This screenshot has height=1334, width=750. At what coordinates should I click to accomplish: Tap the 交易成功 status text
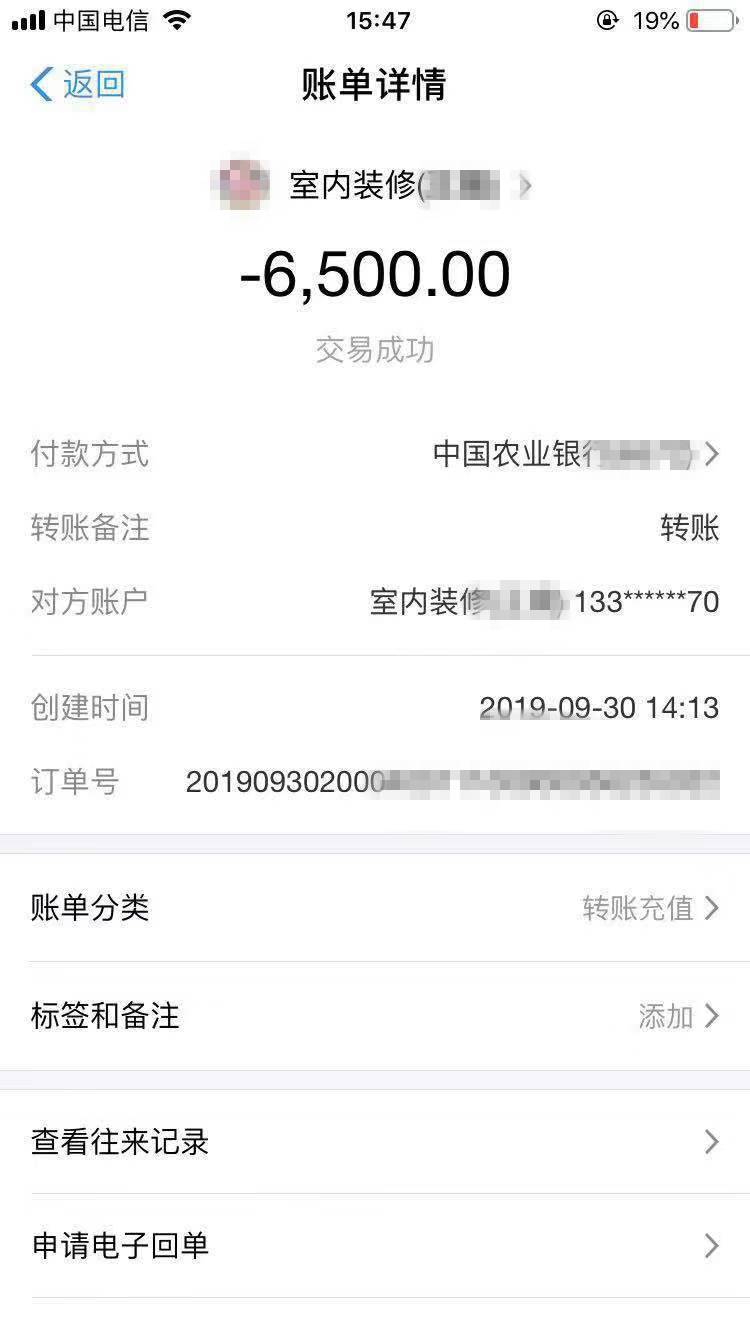pos(374,350)
